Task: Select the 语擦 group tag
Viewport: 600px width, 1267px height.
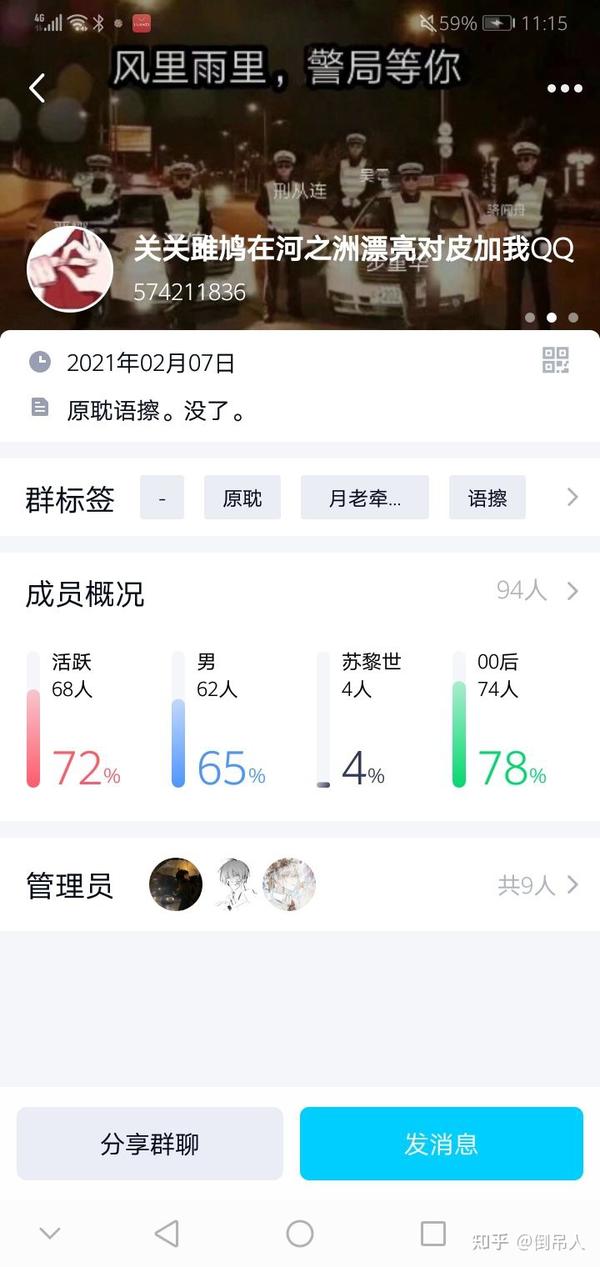Action: (x=487, y=498)
